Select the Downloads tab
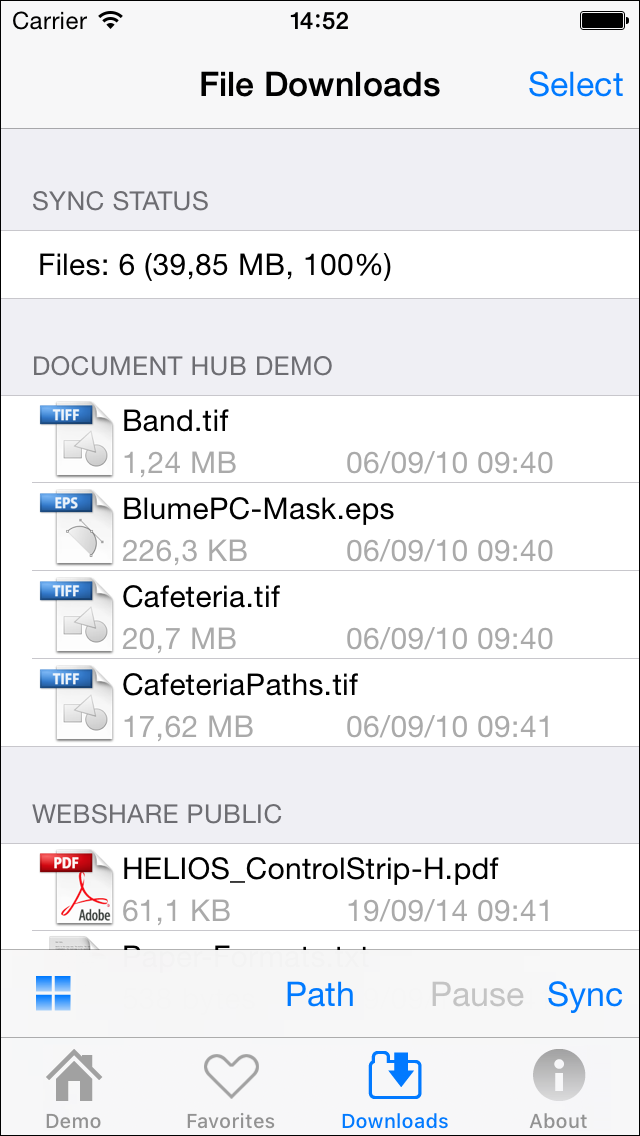640x1136 pixels. (395, 1089)
